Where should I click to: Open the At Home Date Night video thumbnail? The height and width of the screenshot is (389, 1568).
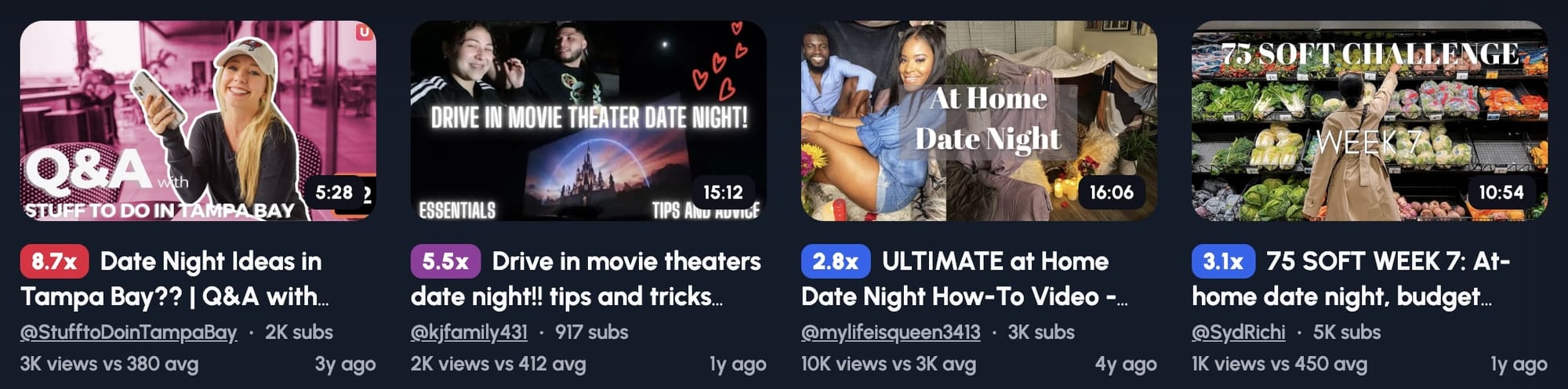pos(978,121)
